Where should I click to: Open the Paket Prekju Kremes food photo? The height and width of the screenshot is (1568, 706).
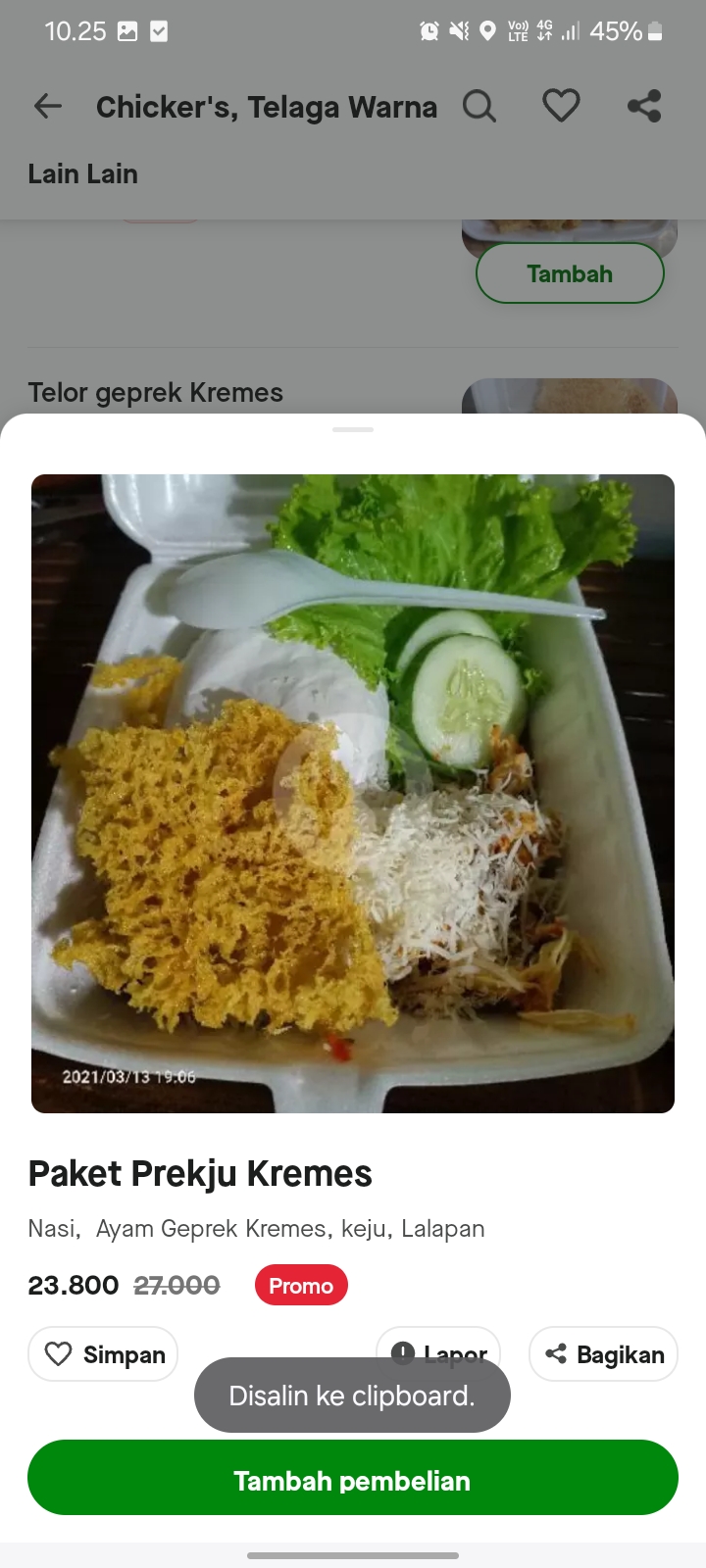pyautogui.click(x=353, y=794)
